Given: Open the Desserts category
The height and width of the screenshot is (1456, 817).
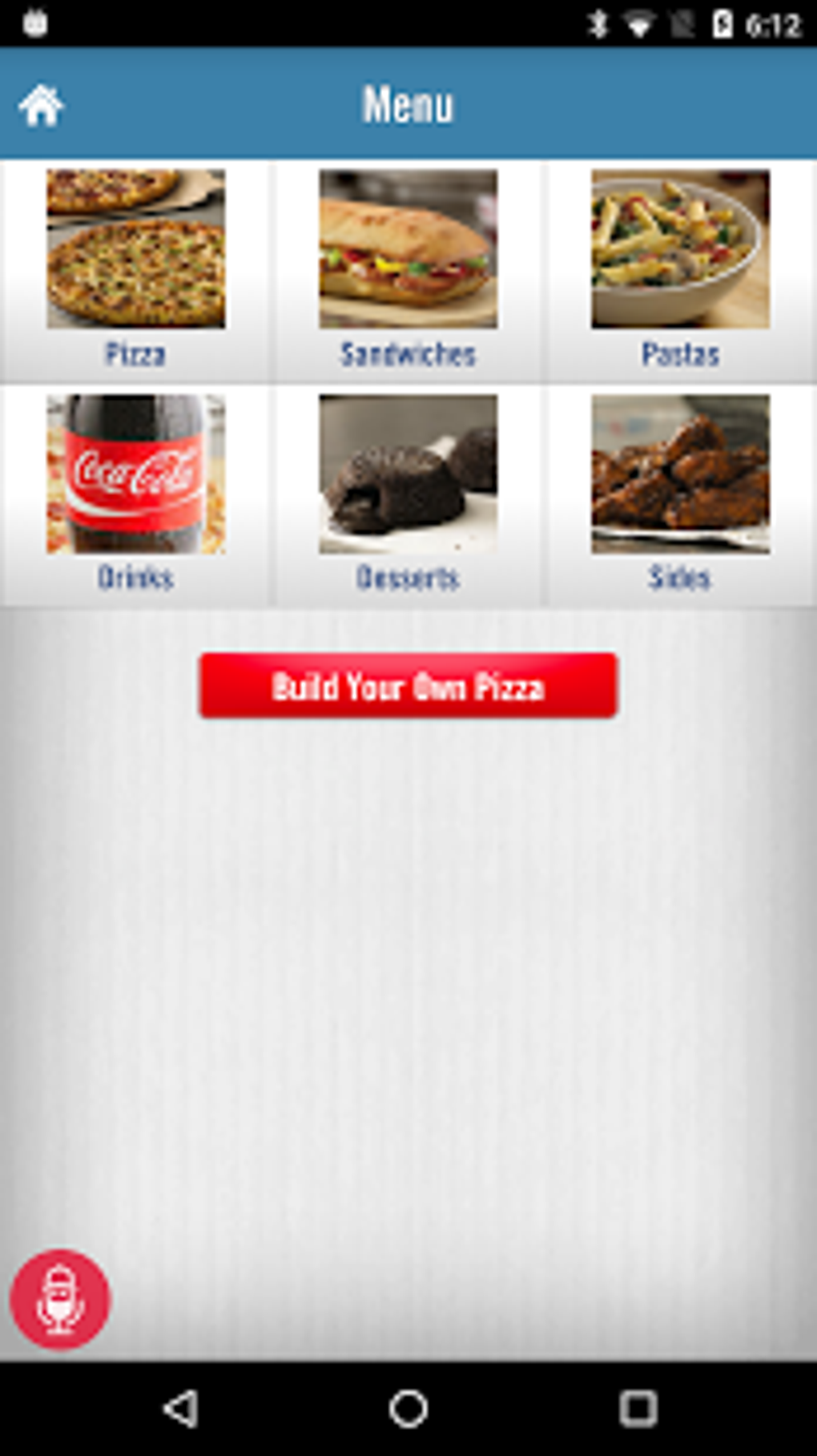Looking at the screenshot, I should [408, 494].
